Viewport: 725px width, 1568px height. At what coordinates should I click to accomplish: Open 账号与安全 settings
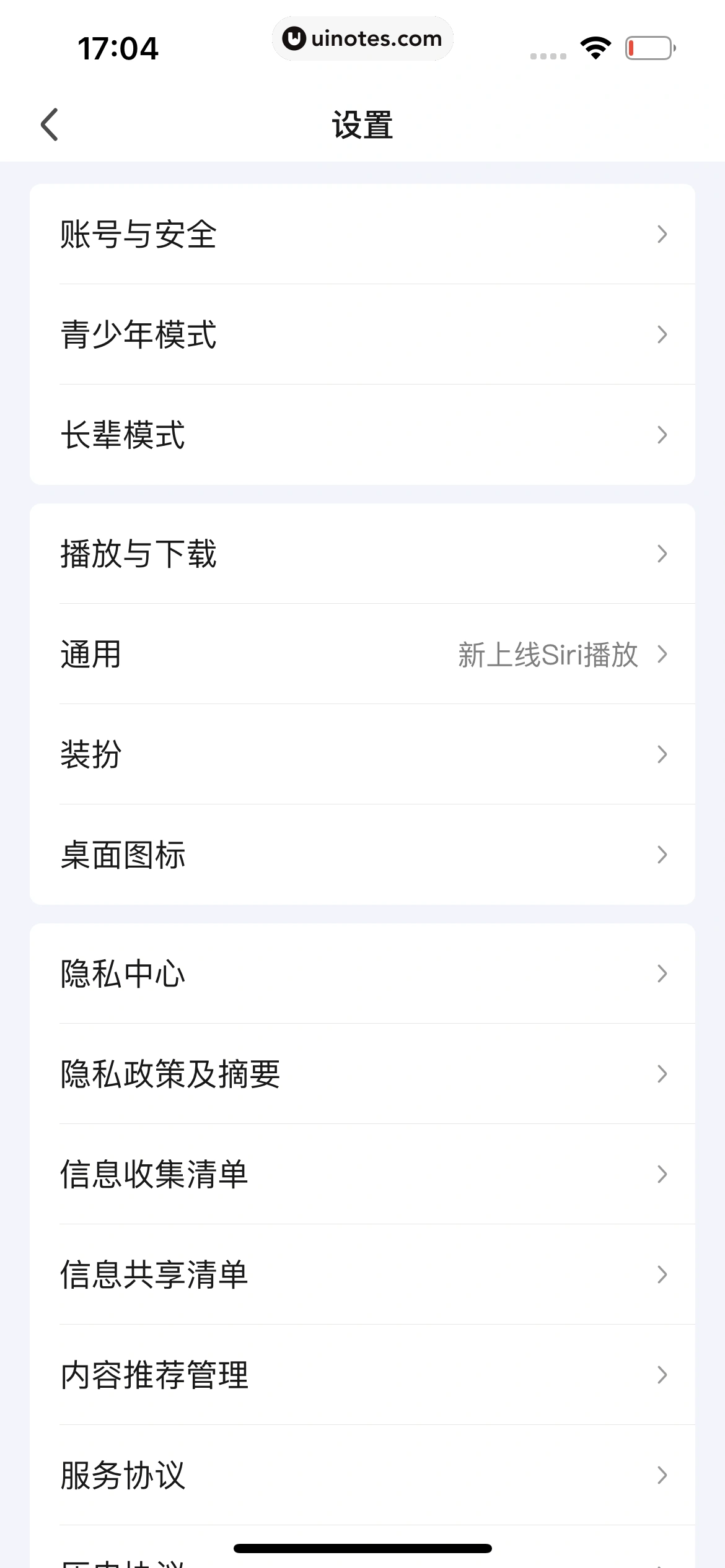[362, 234]
